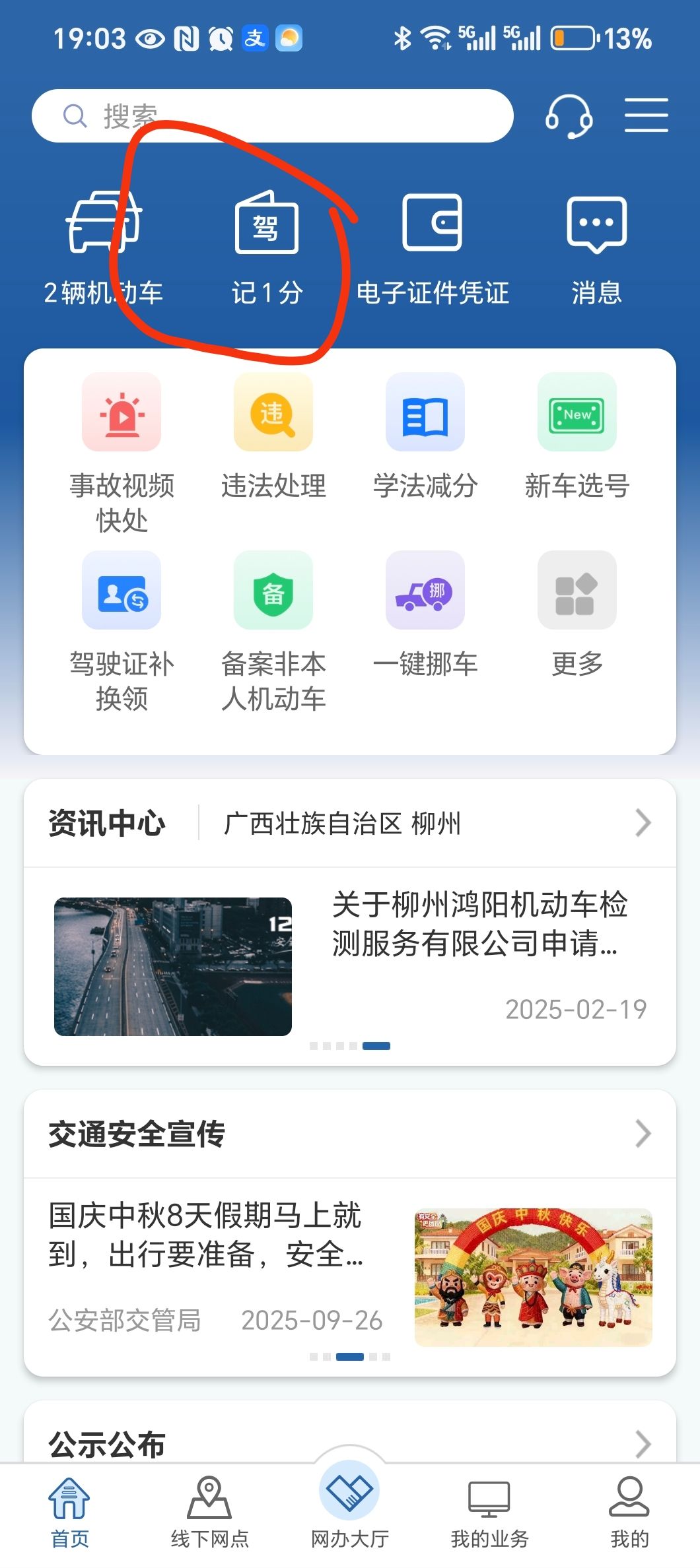Screen dimensions: 700x1568
Task: Switch to 线下网点 tab
Action: point(209,1512)
